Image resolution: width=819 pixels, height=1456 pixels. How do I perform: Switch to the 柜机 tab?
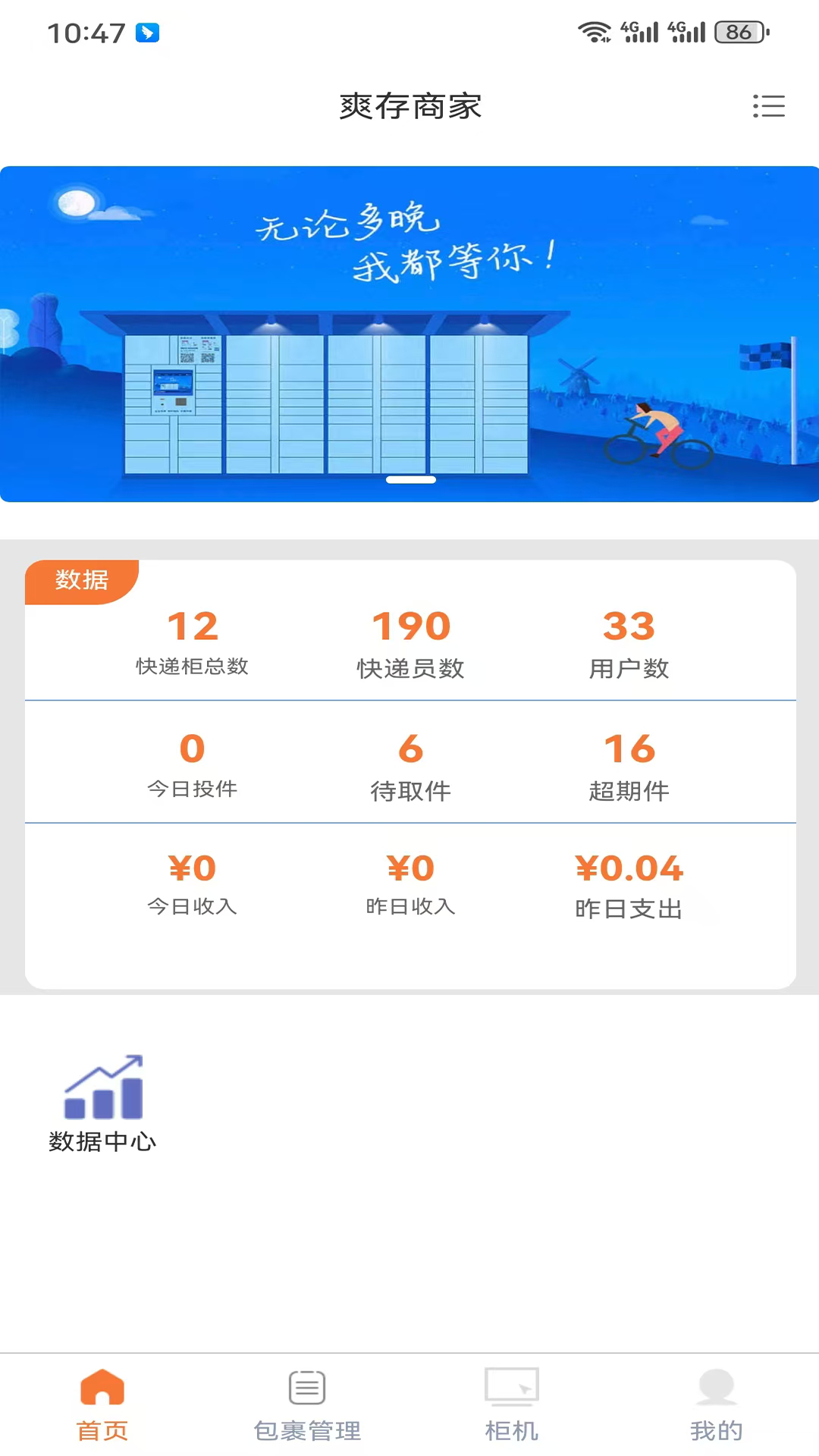512,1404
